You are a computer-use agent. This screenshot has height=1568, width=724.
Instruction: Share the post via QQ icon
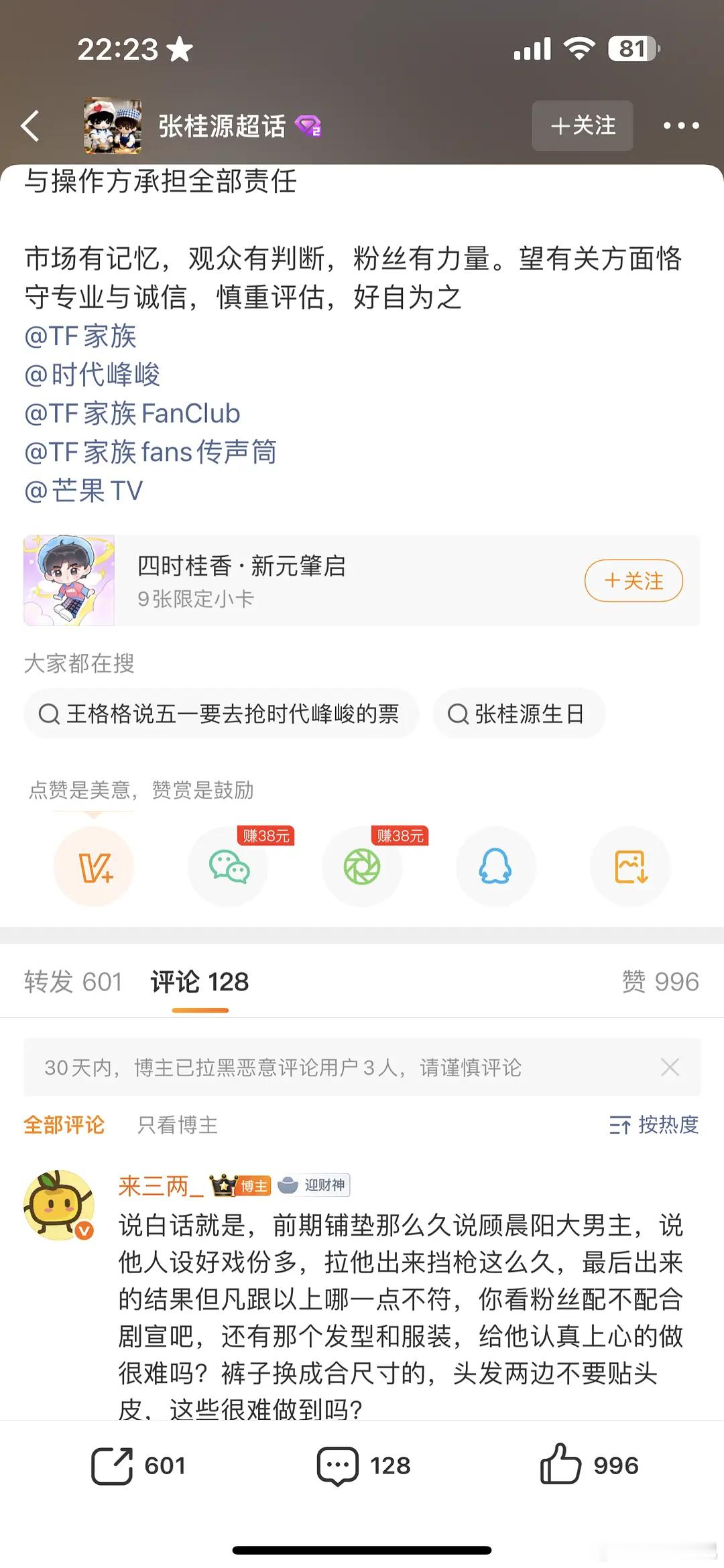point(496,866)
